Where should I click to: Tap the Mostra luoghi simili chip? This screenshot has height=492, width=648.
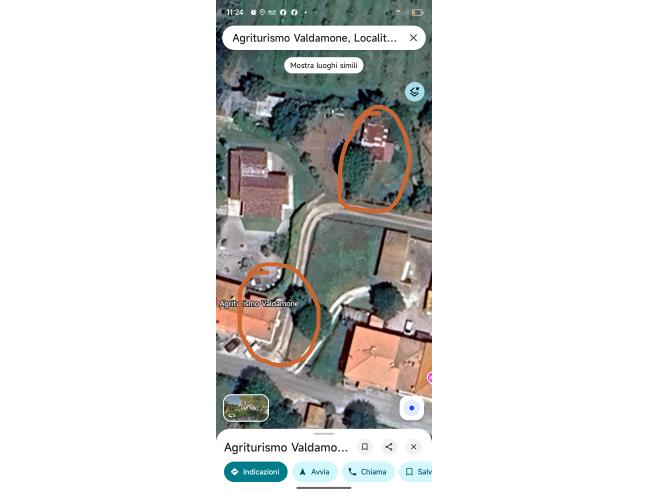[x=323, y=65]
